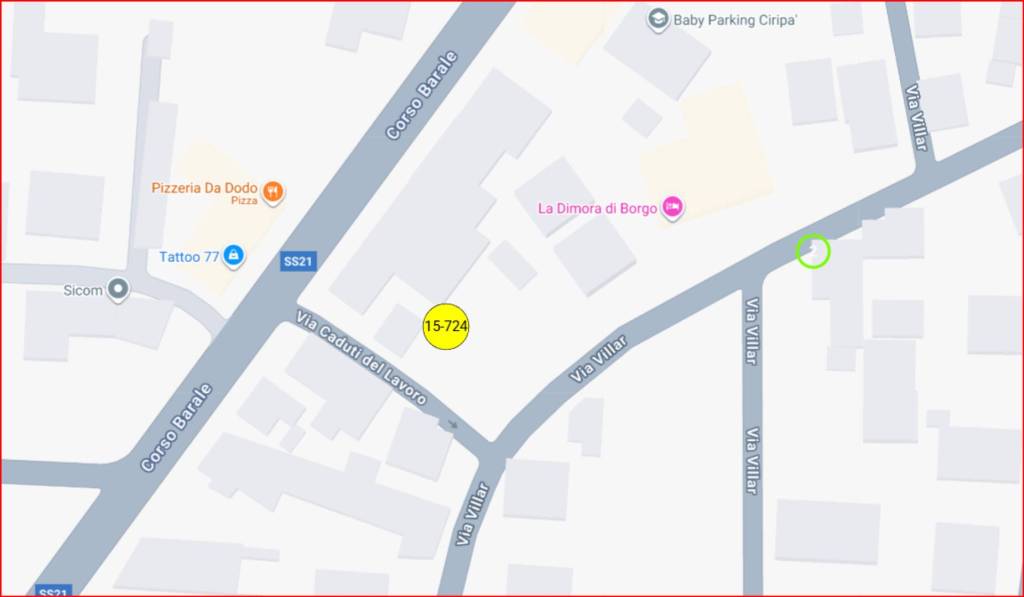Open Baby Parking Ciripa' school pin
Image resolution: width=1024 pixels, height=597 pixels.
[x=657, y=19]
